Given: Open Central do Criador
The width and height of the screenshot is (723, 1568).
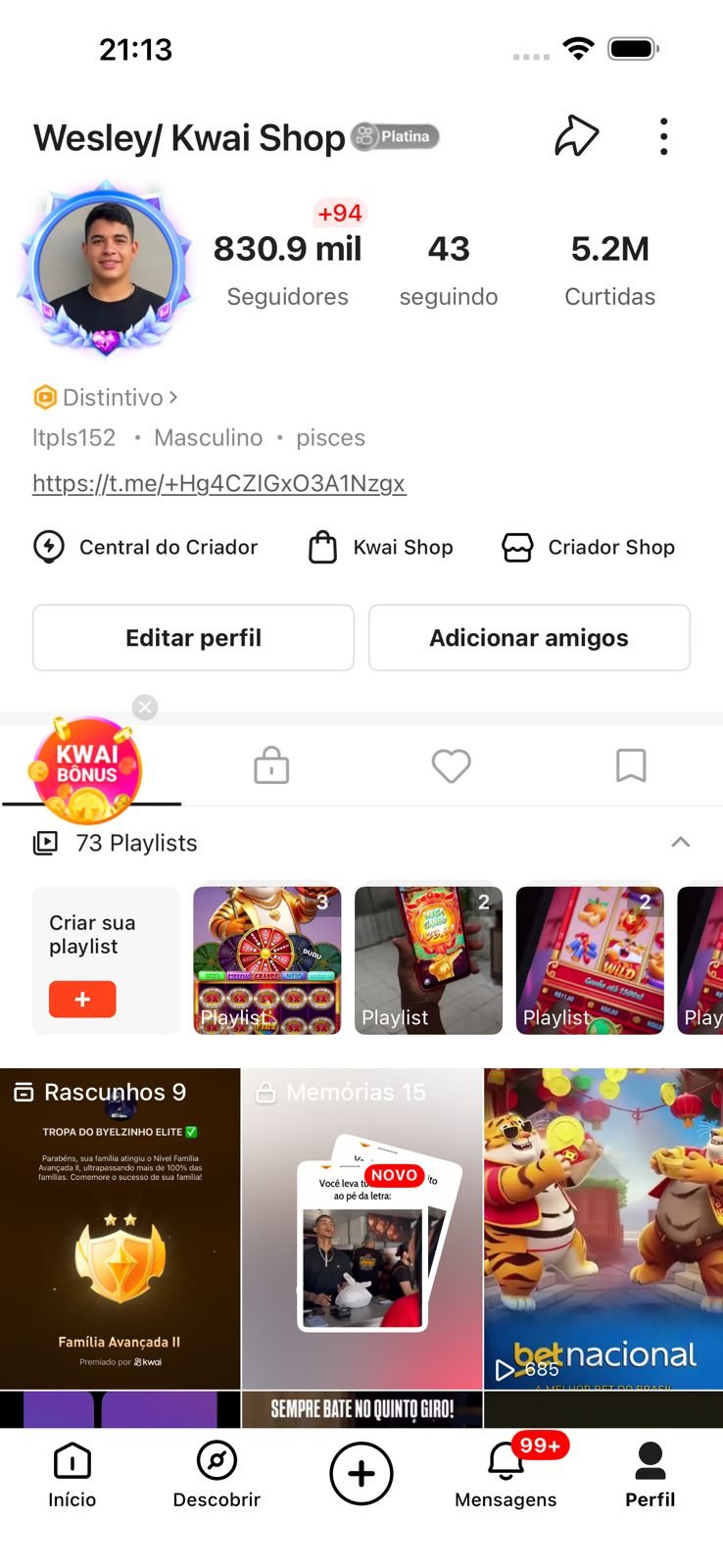Looking at the screenshot, I should 146,547.
